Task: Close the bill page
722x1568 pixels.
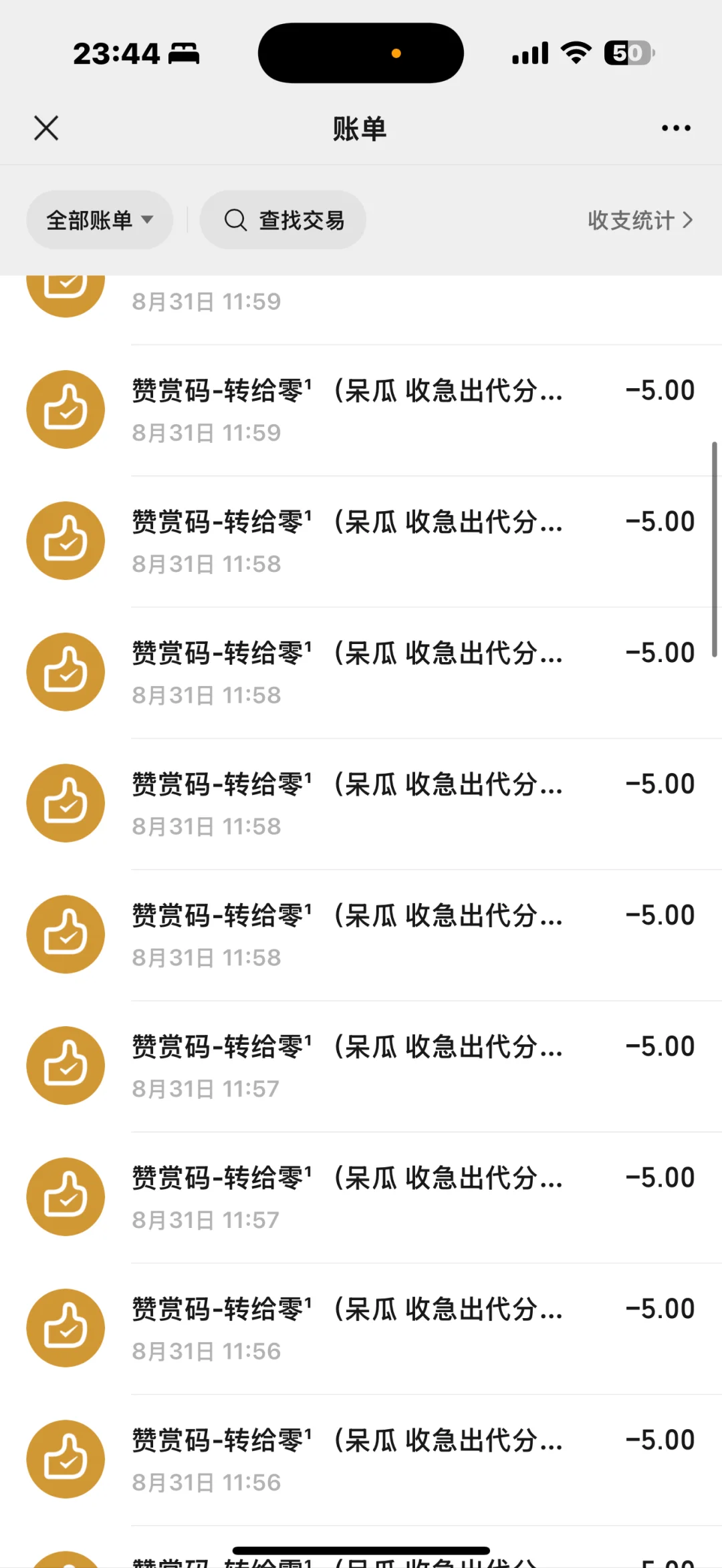Action: (46, 128)
